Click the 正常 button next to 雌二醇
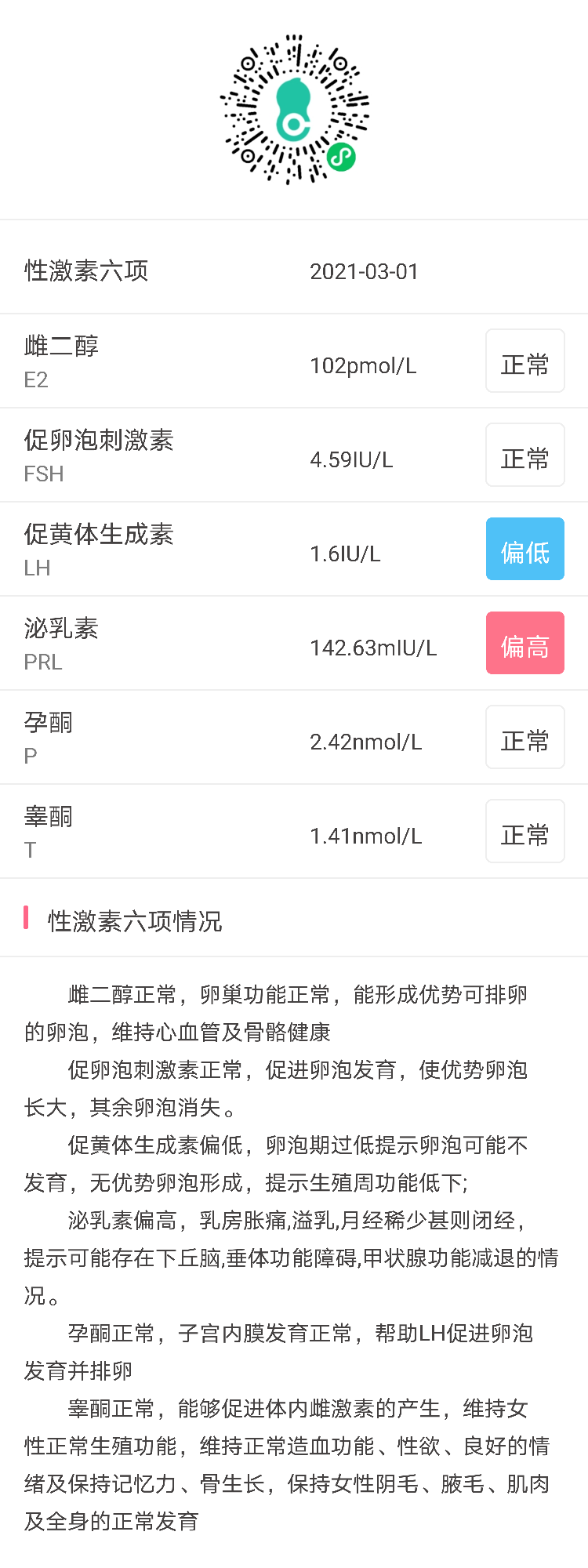This screenshot has width=588, height=1568. coord(525,361)
